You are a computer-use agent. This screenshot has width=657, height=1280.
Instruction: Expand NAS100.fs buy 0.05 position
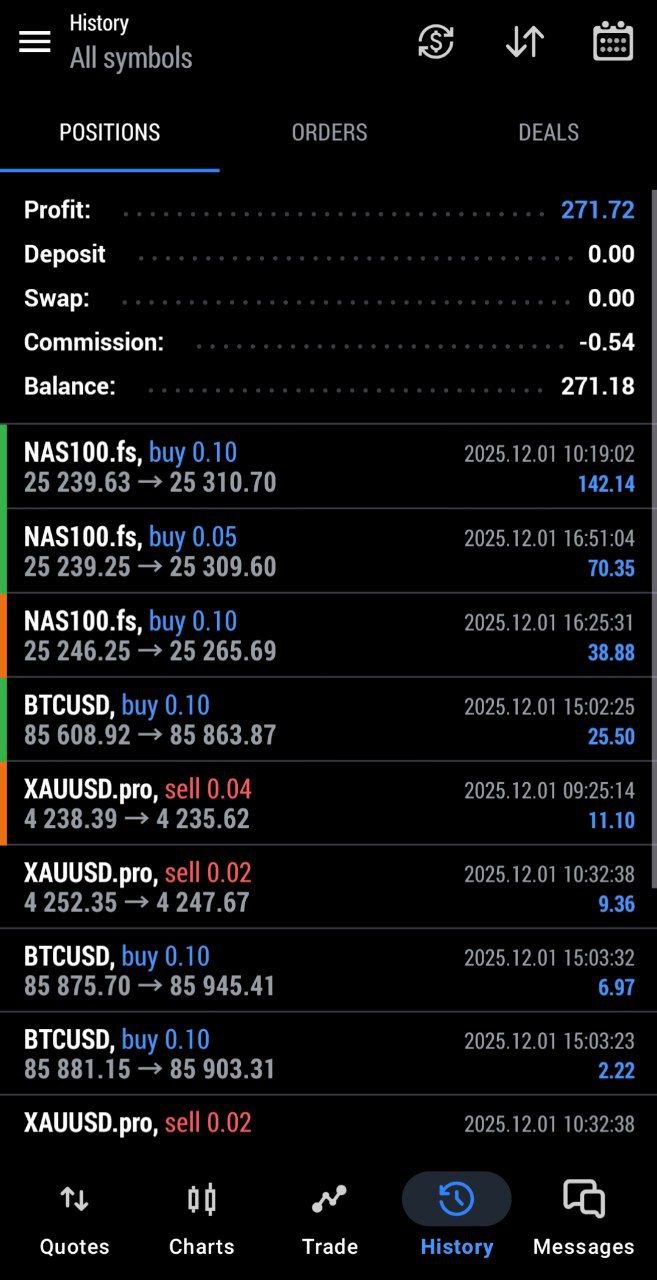328,552
